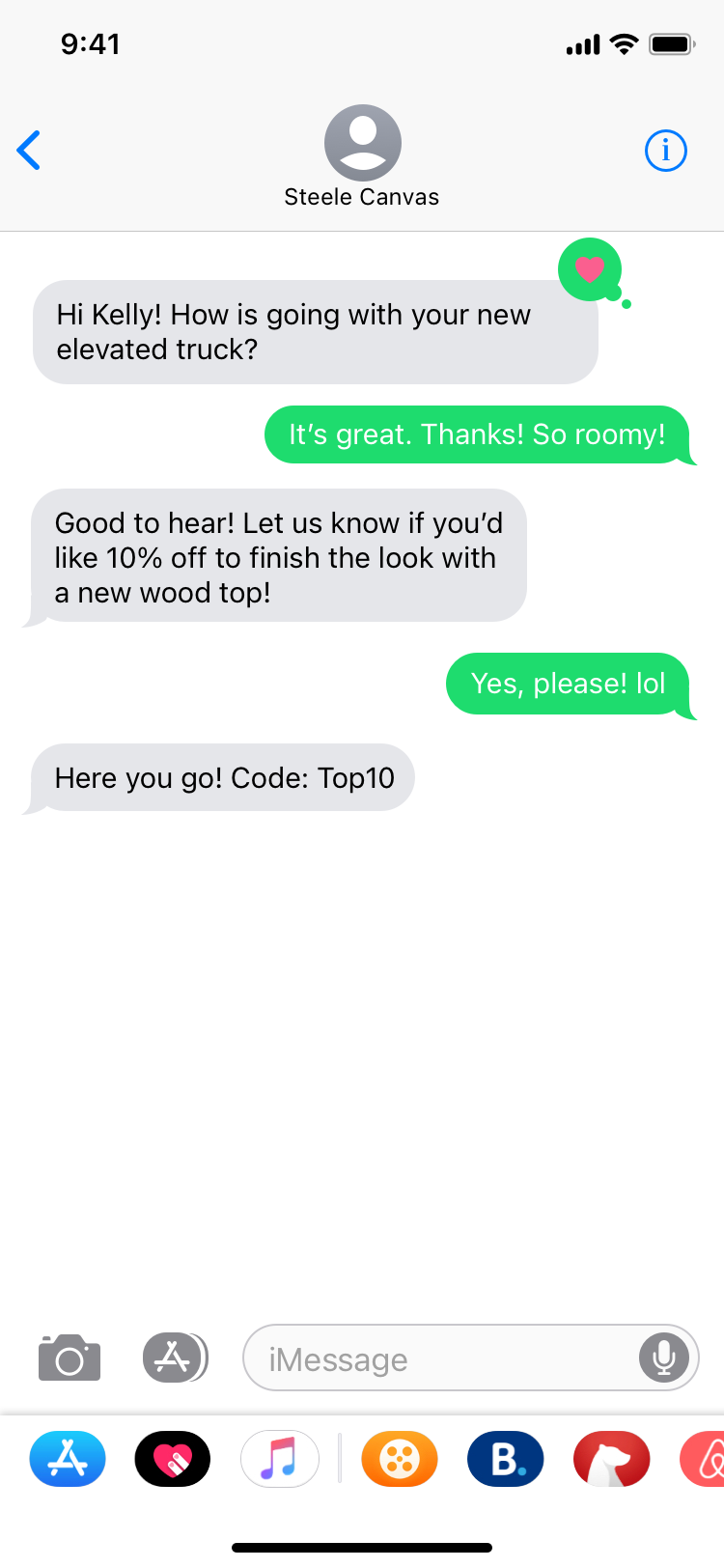Viewport: 724px width, 1568px height.
Task: Go back to the messages list
Action: coord(29,151)
